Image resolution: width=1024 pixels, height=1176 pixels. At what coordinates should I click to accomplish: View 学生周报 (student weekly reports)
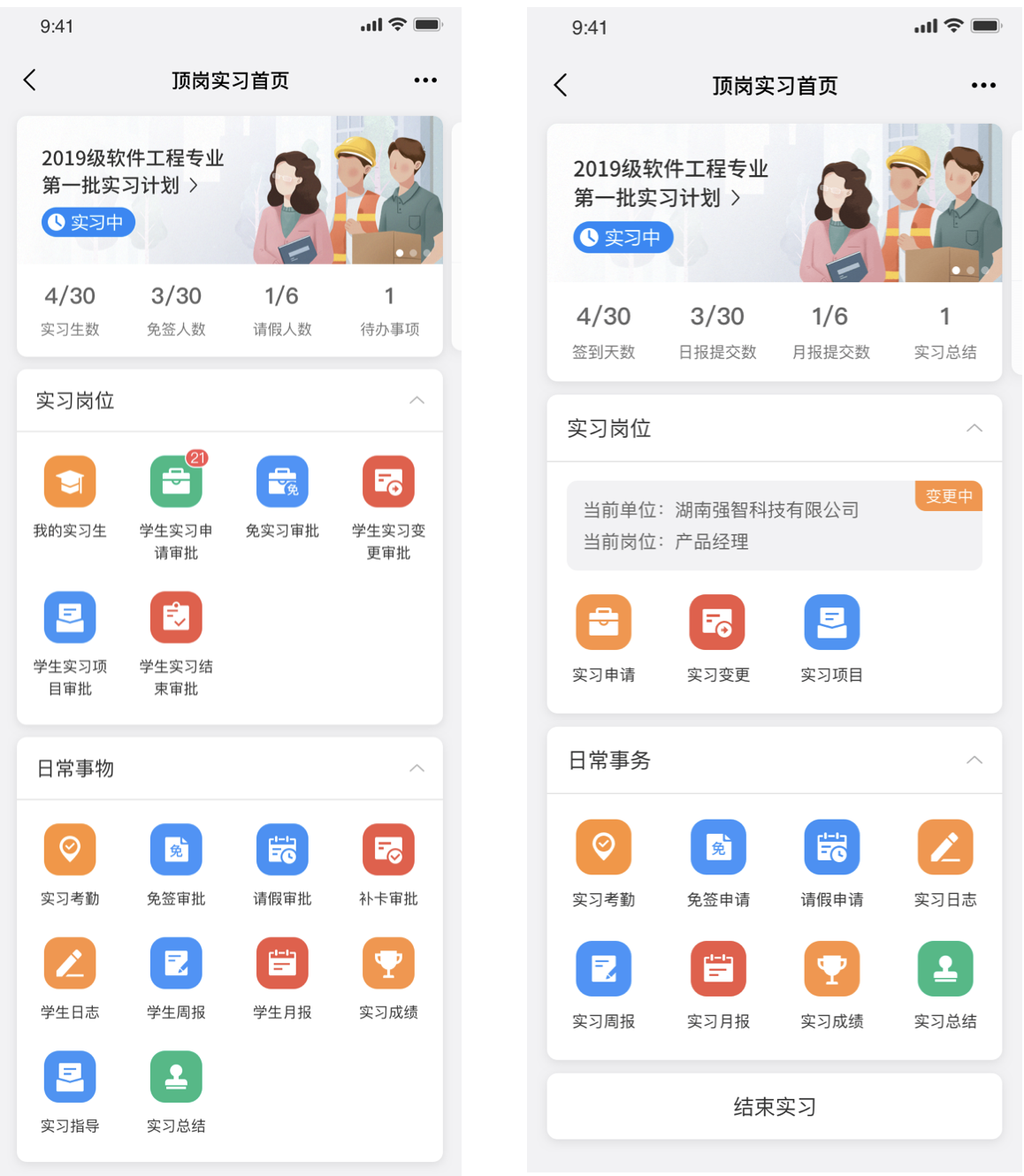point(176,964)
